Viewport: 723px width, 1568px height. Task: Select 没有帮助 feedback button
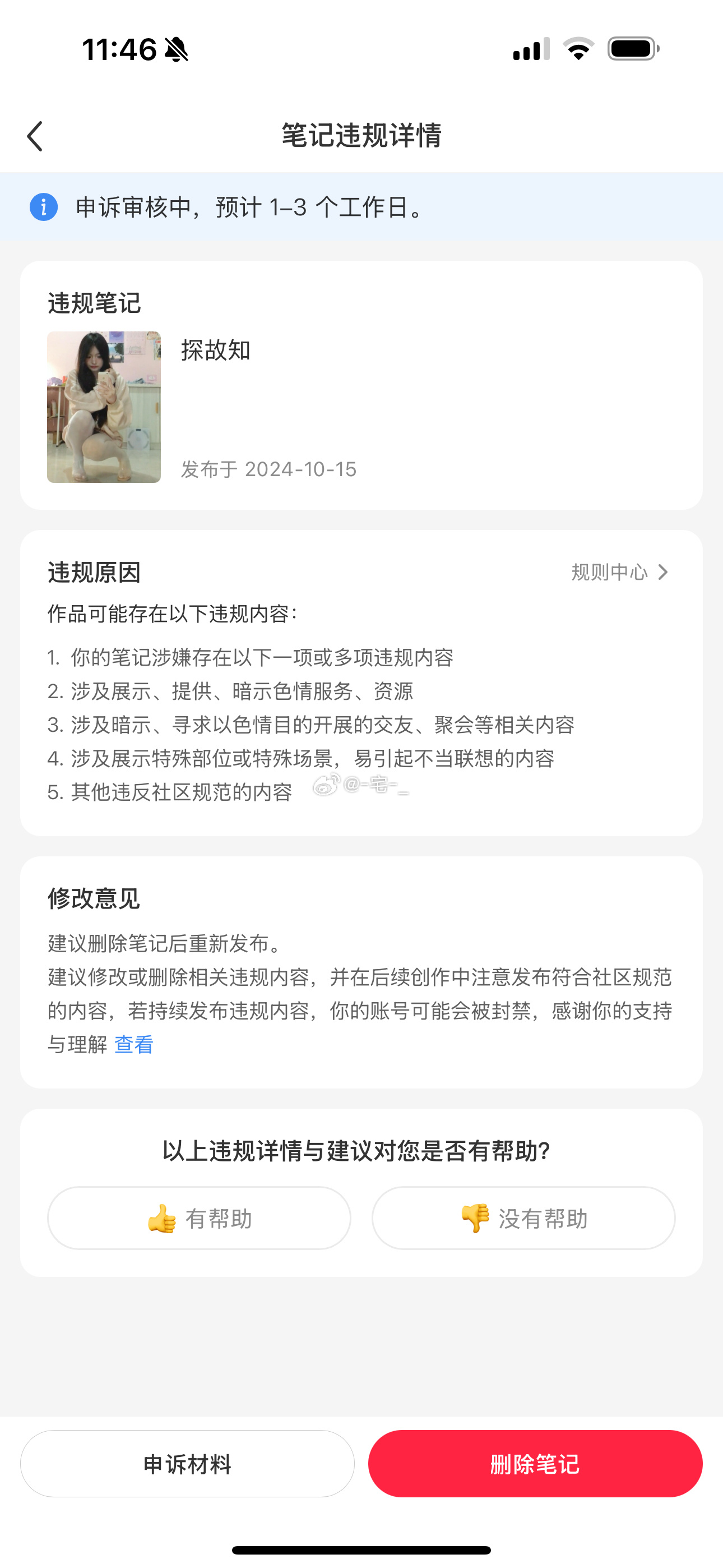coord(523,1219)
